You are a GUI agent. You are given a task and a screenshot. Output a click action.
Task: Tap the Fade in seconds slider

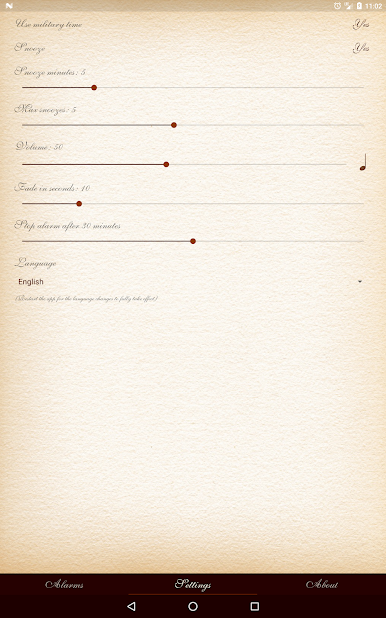click(x=193, y=204)
